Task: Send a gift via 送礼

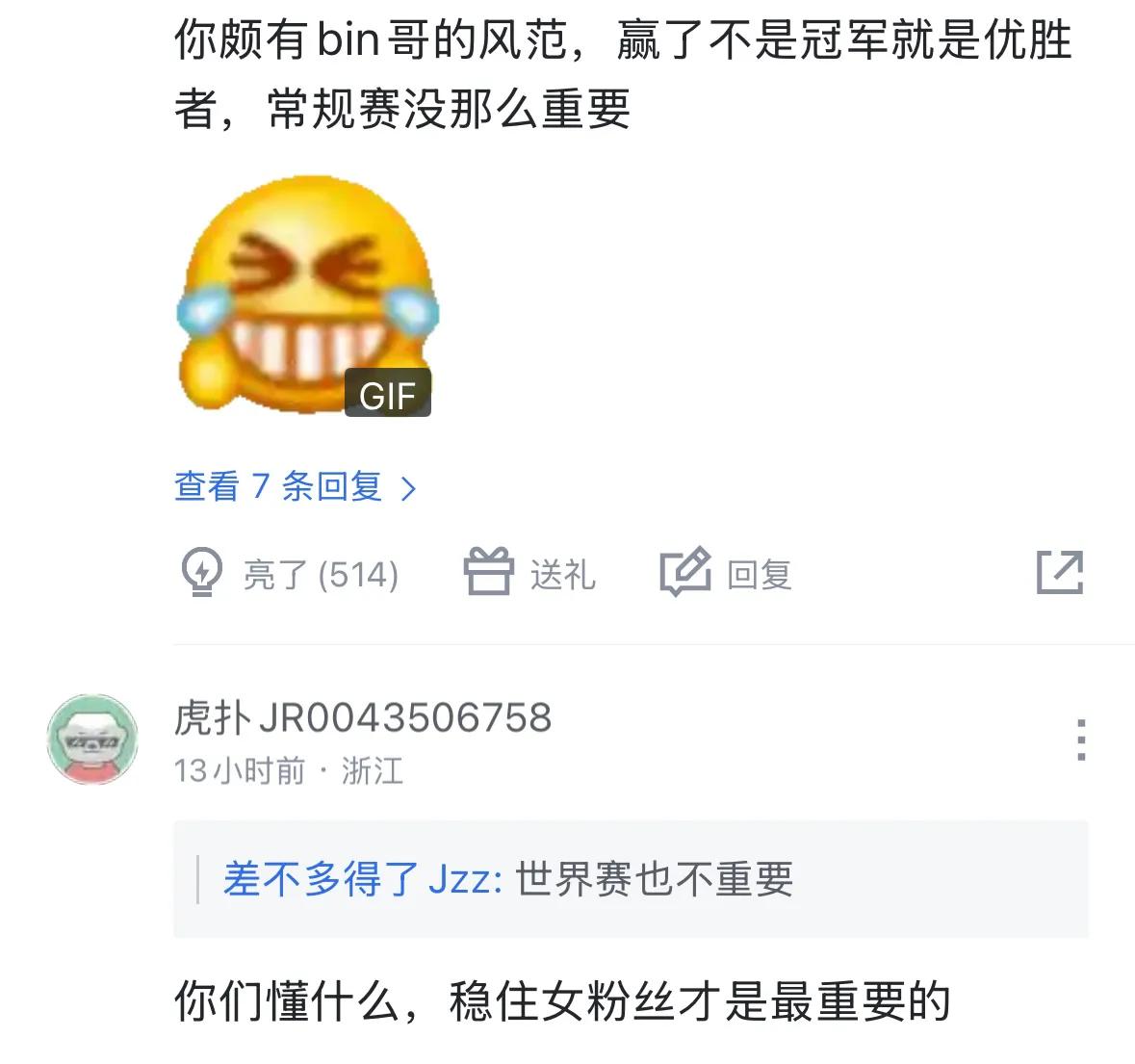Action: coord(530,574)
